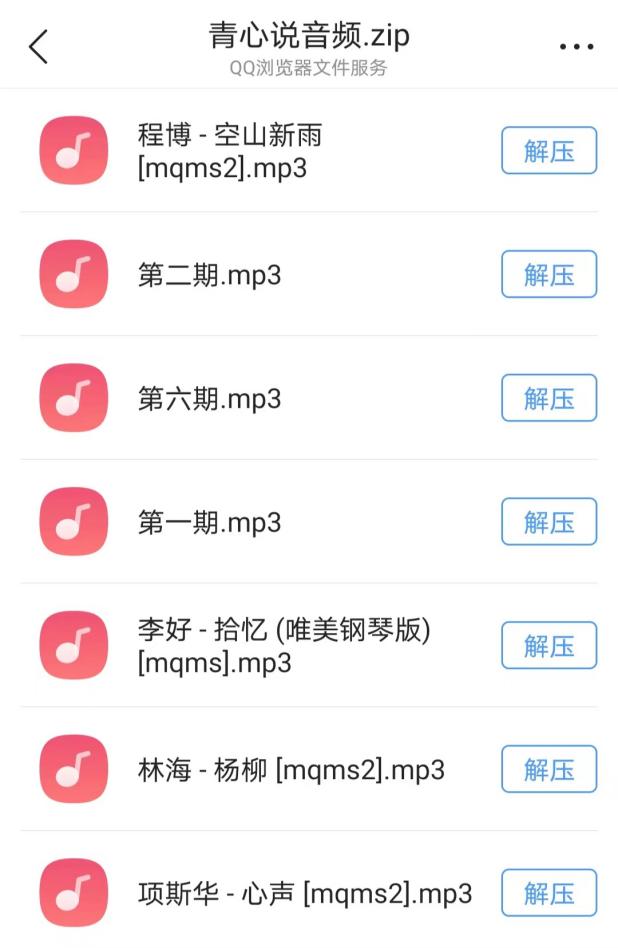618x948 pixels.
Task: Unzip the 第六期.mp3 file
Action: click(x=548, y=398)
